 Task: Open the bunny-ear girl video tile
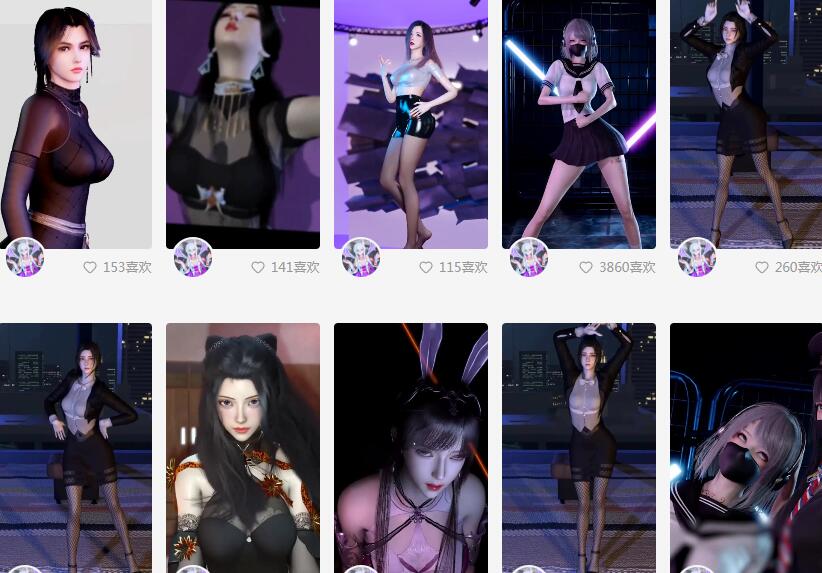click(411, 445)
